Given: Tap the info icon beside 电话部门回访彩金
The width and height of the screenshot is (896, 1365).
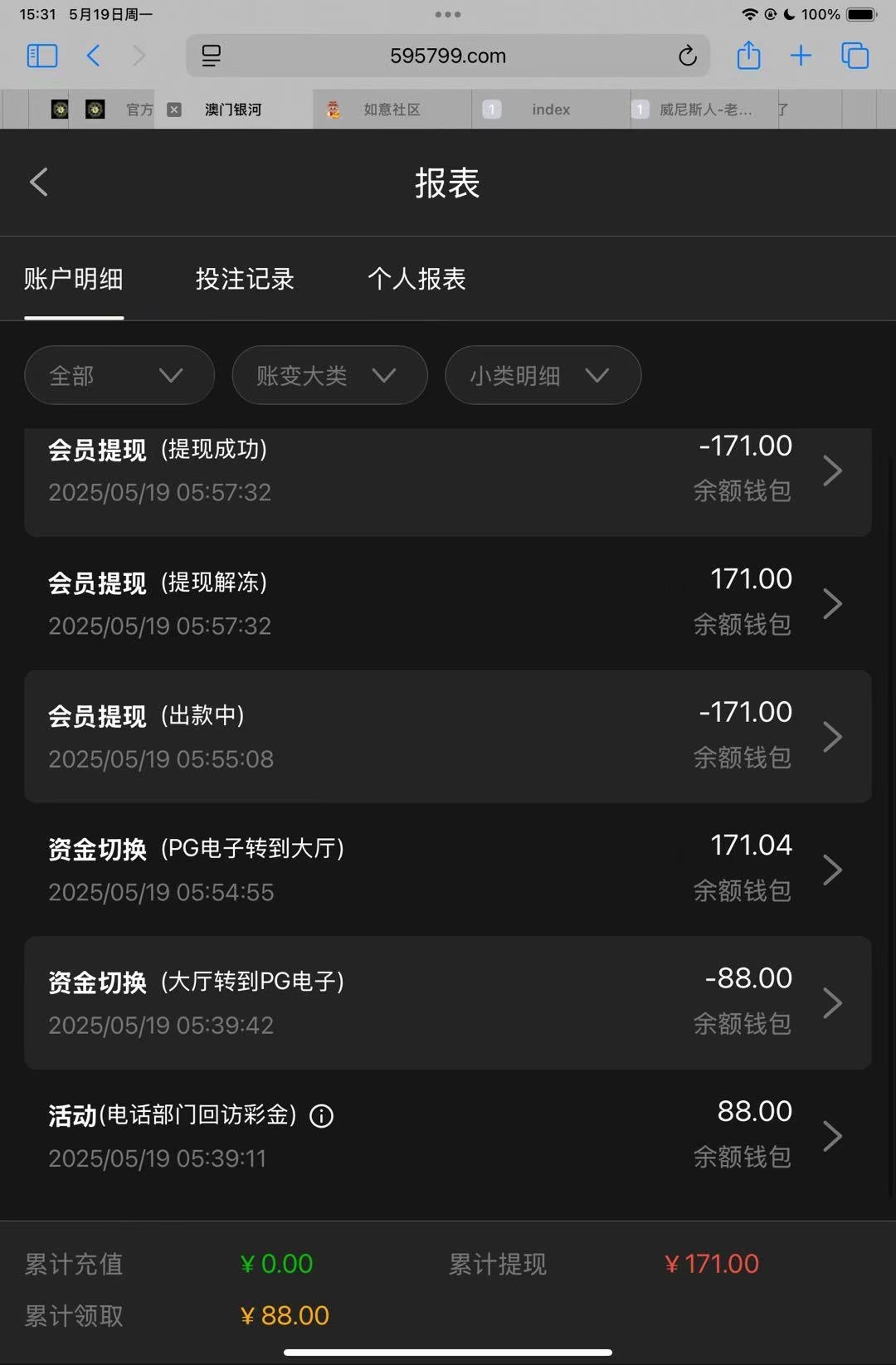Looking at the screenshot, I should (321, 1116).
